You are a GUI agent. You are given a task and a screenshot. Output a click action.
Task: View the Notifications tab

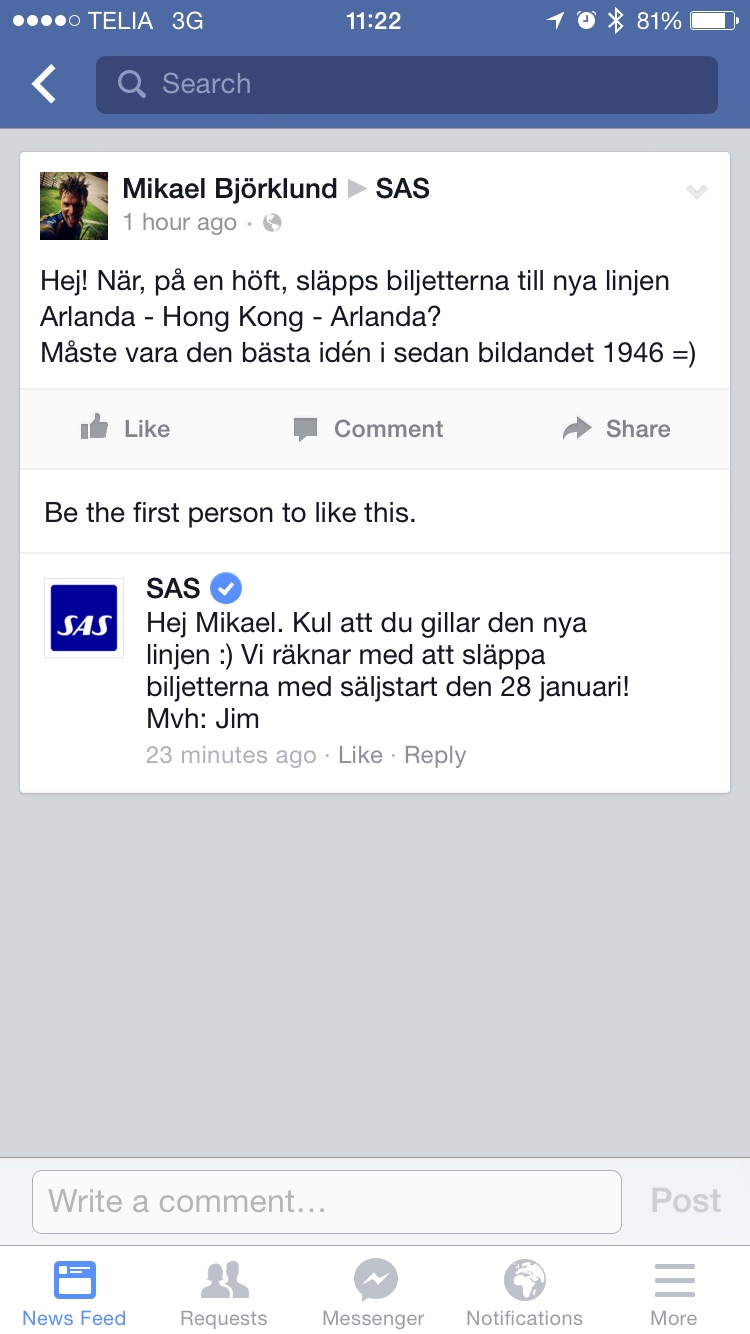click(x=524, y=1292)
